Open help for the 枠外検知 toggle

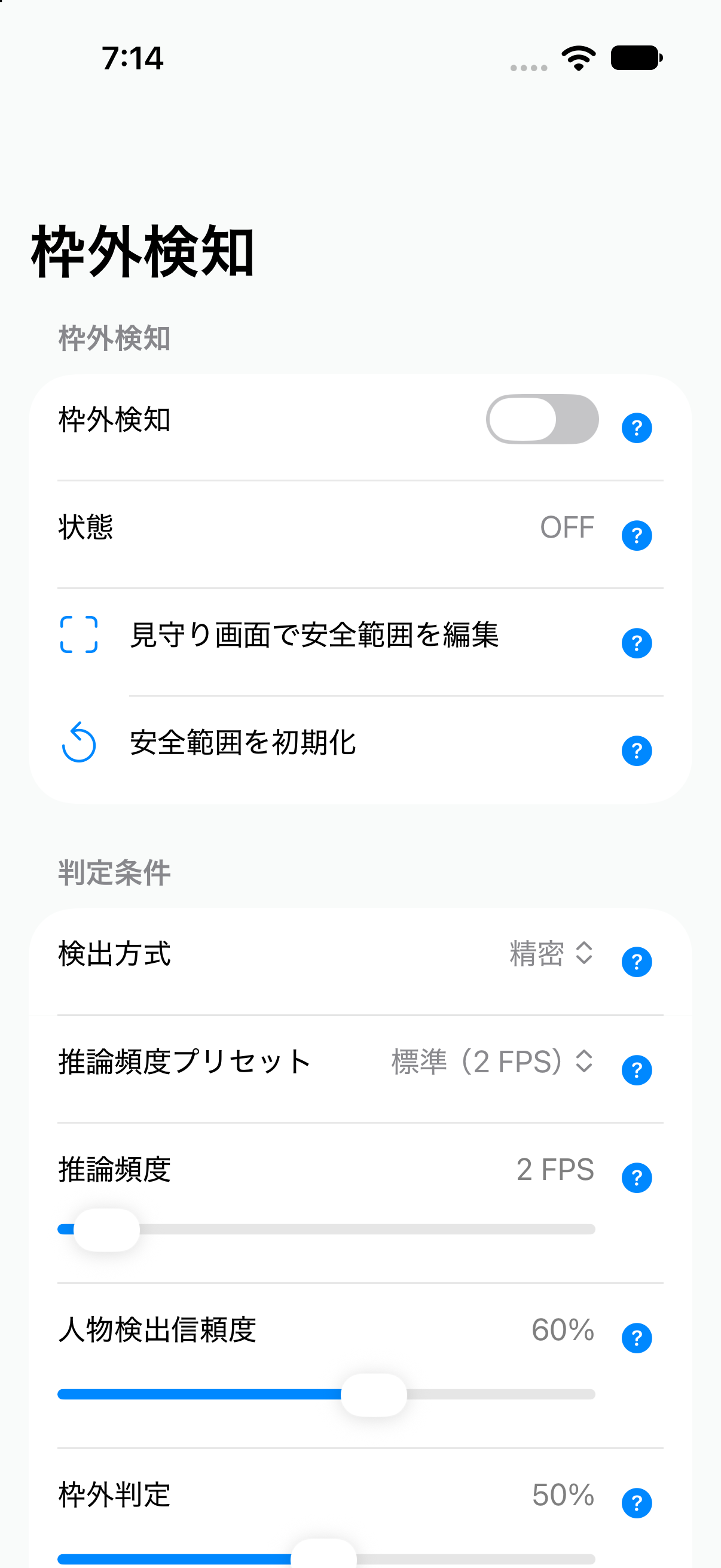point(637,428)
